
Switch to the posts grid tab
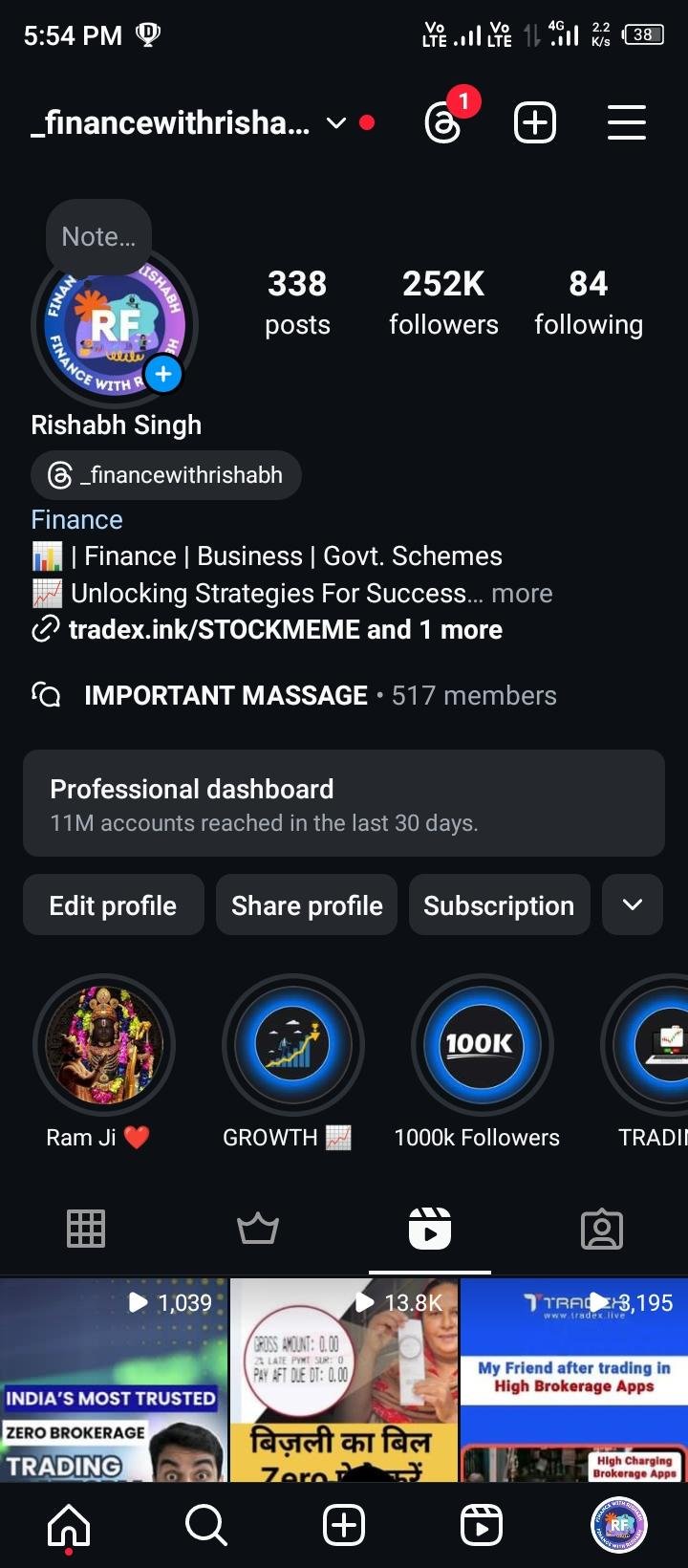(86, 1229)
